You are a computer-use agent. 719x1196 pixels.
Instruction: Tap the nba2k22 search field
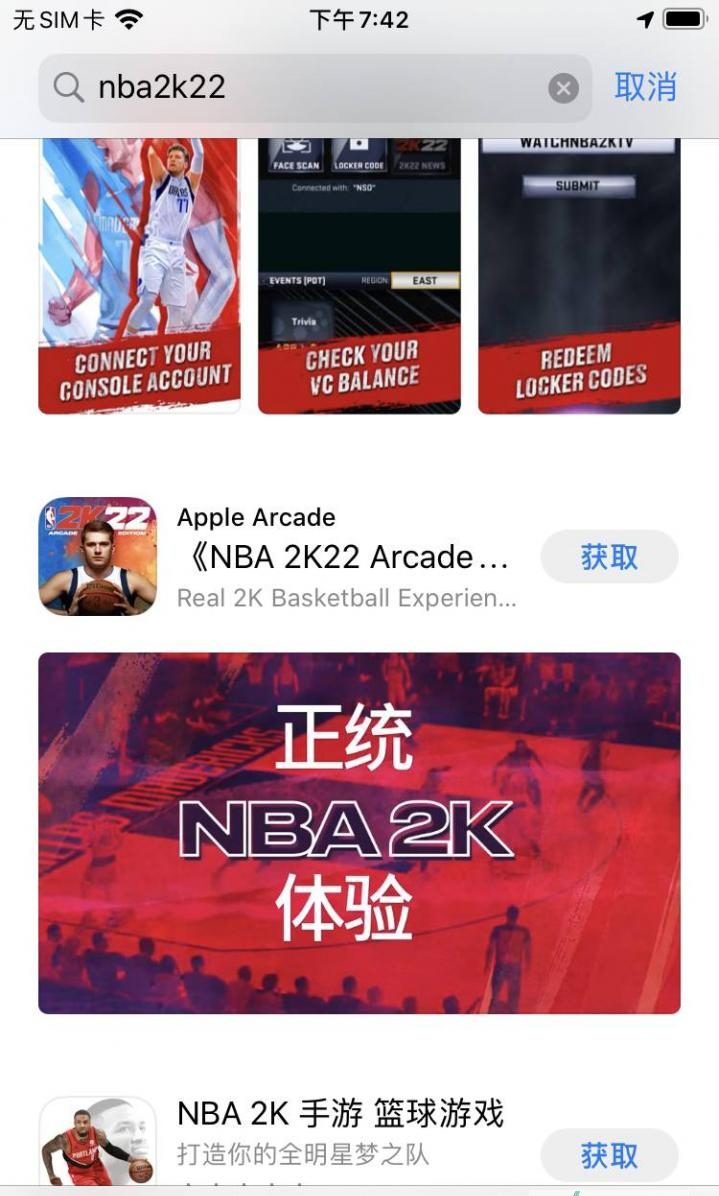(x=300, y=88)
